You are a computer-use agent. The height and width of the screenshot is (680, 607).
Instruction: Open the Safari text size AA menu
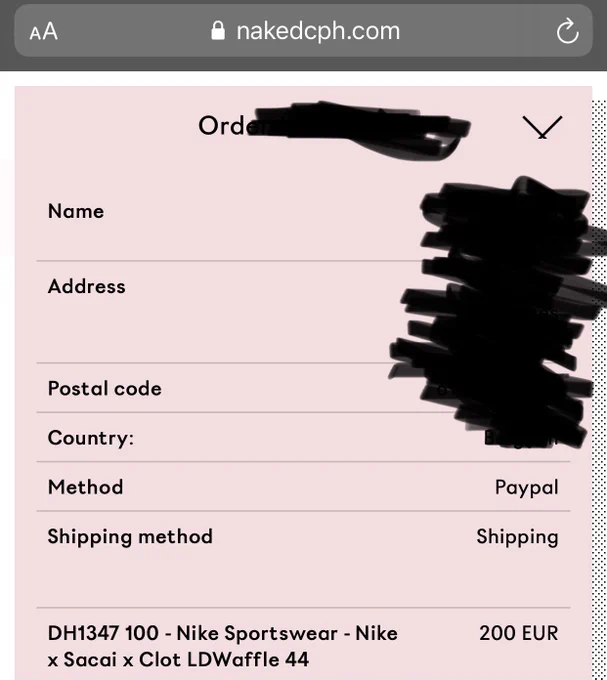[44, 32]
